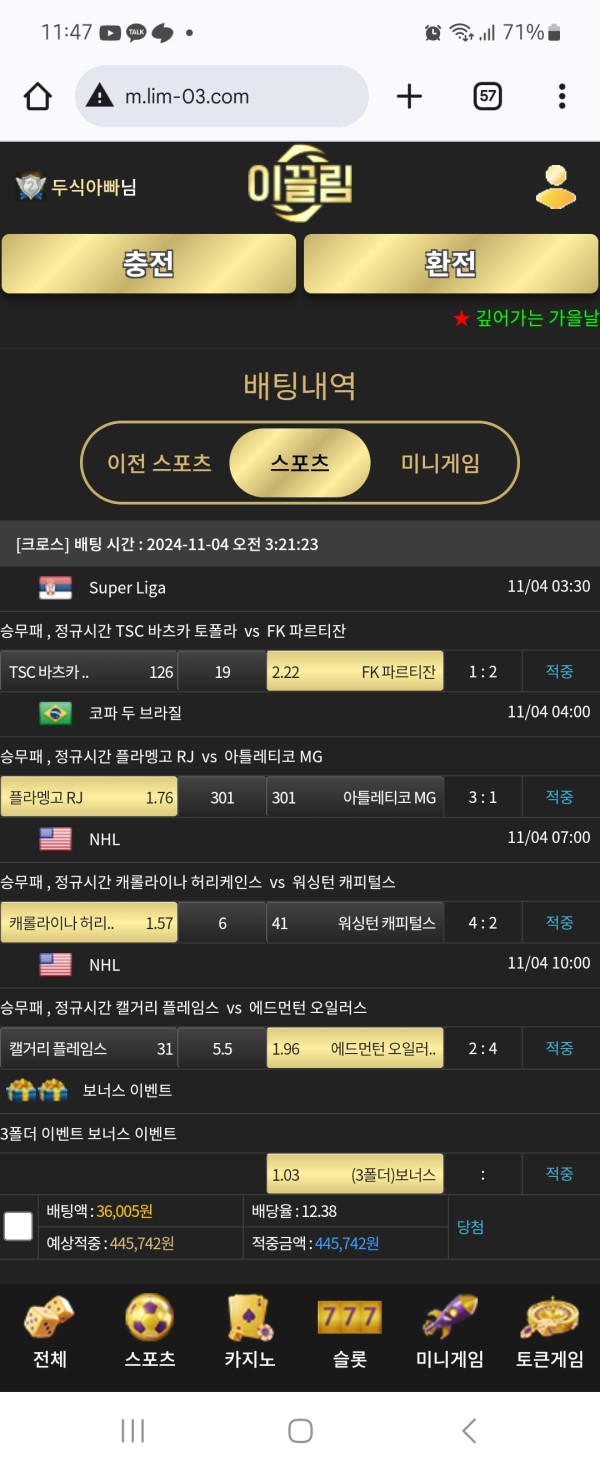Switch to the 이전 스포츠 tab
The image size is (600, 1467).
point(159,463)
